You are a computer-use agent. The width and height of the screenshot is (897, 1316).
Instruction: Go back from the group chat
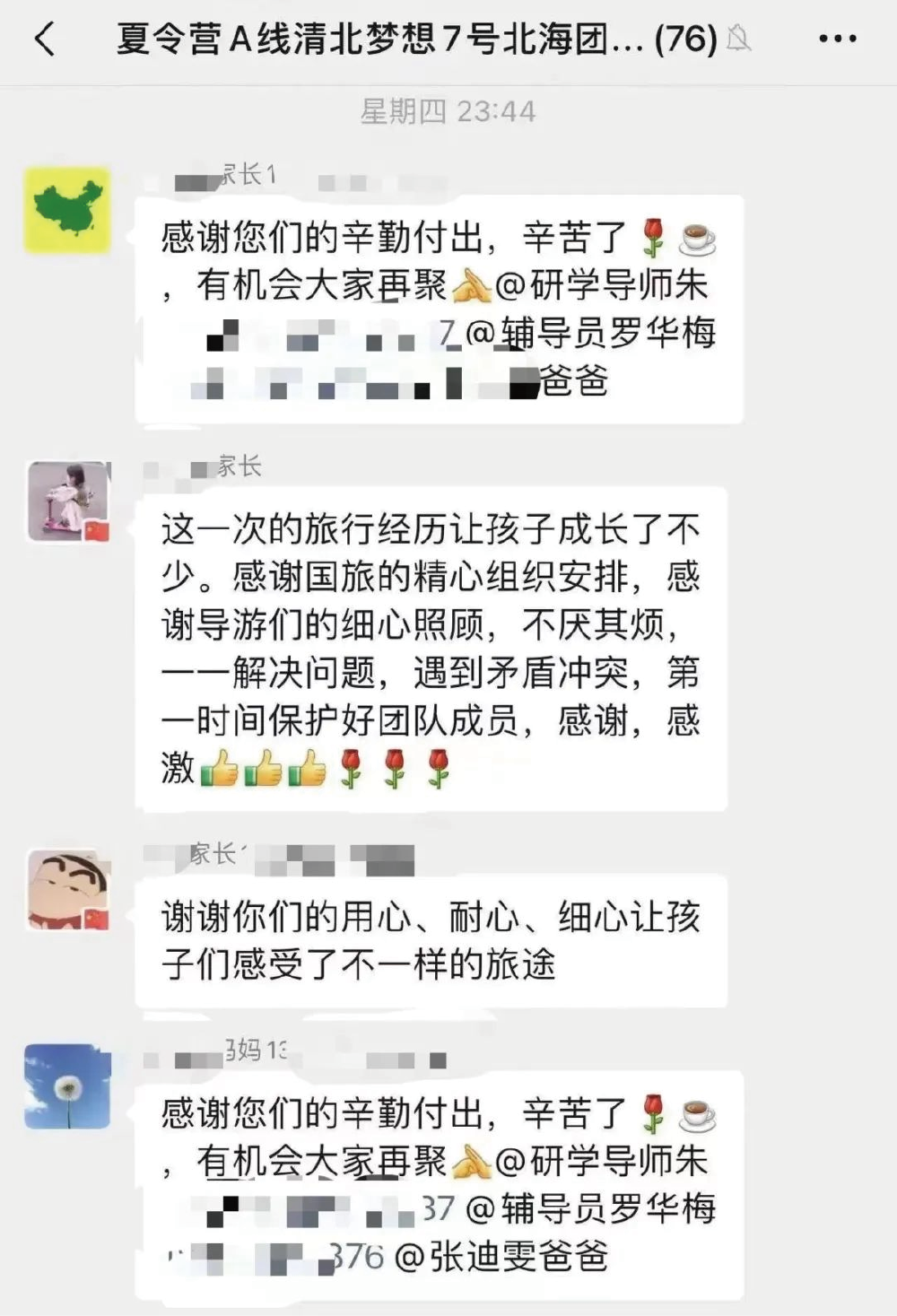pyautogui.click(x=45, y=39)
